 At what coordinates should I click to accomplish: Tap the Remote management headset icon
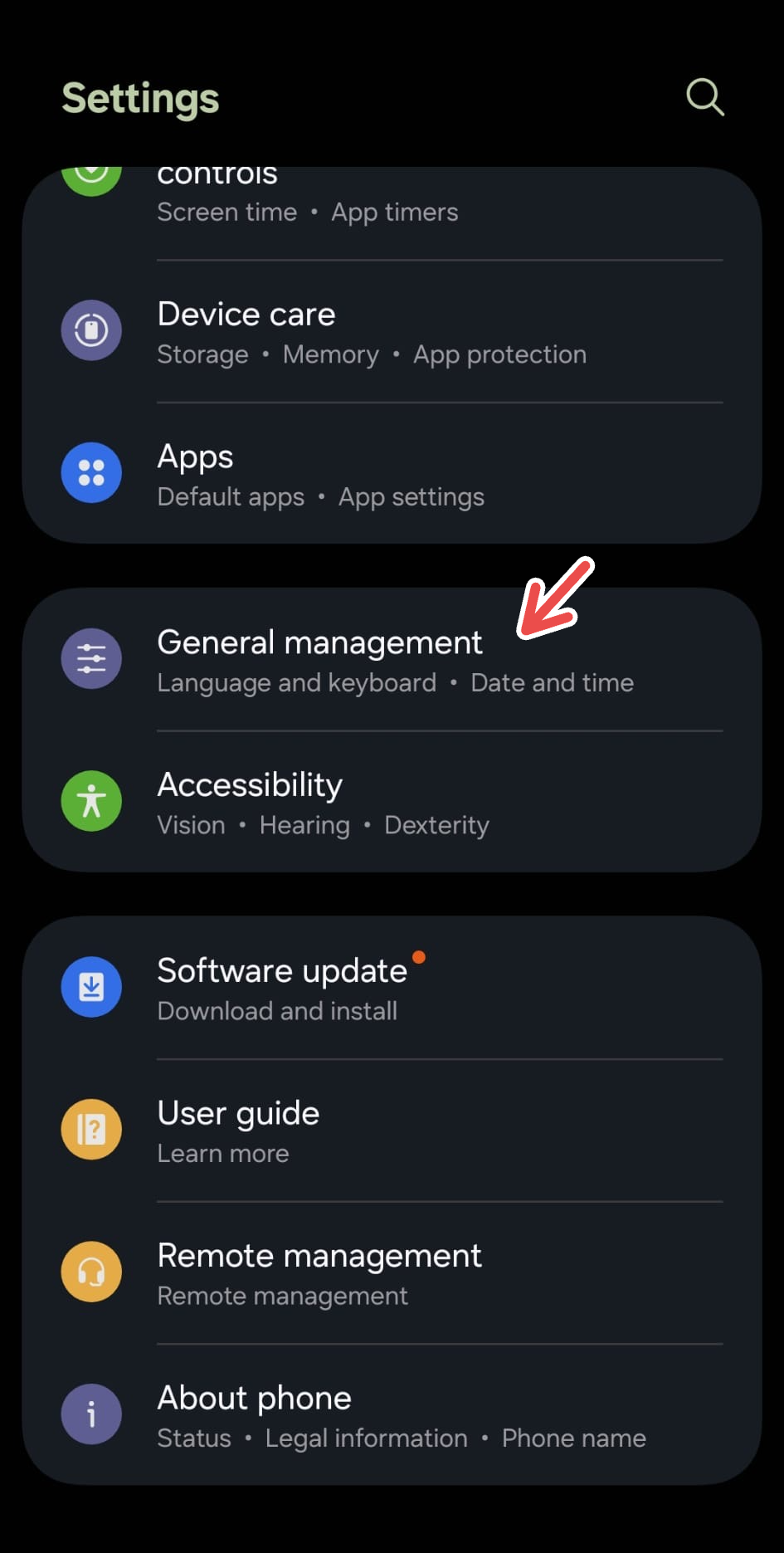[91, 1271]
